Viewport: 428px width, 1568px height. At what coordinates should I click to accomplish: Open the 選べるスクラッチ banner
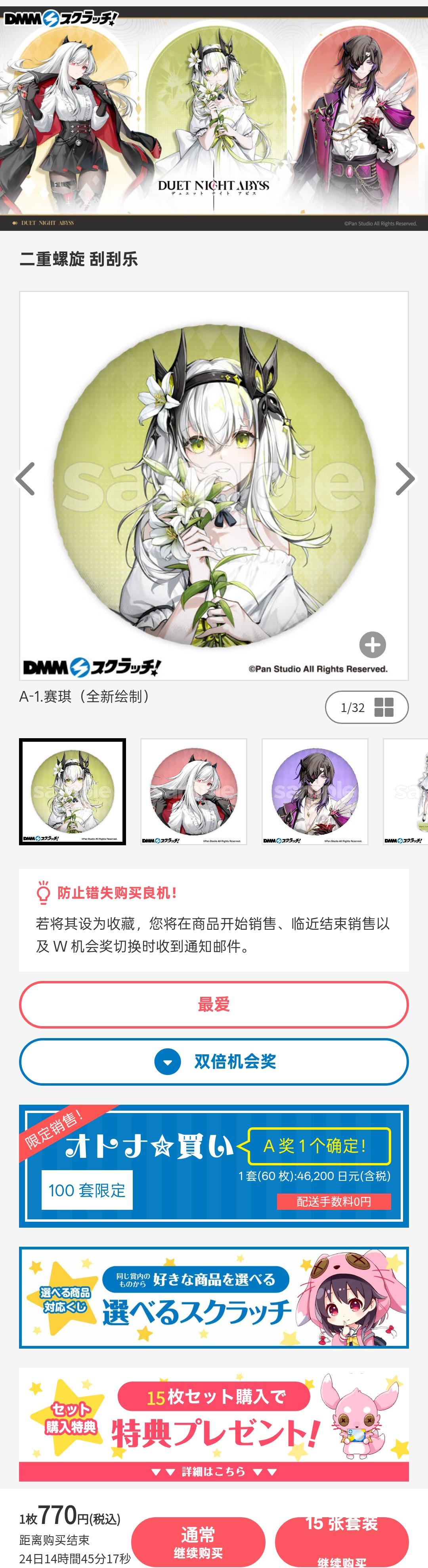(x=214, y=1297)
